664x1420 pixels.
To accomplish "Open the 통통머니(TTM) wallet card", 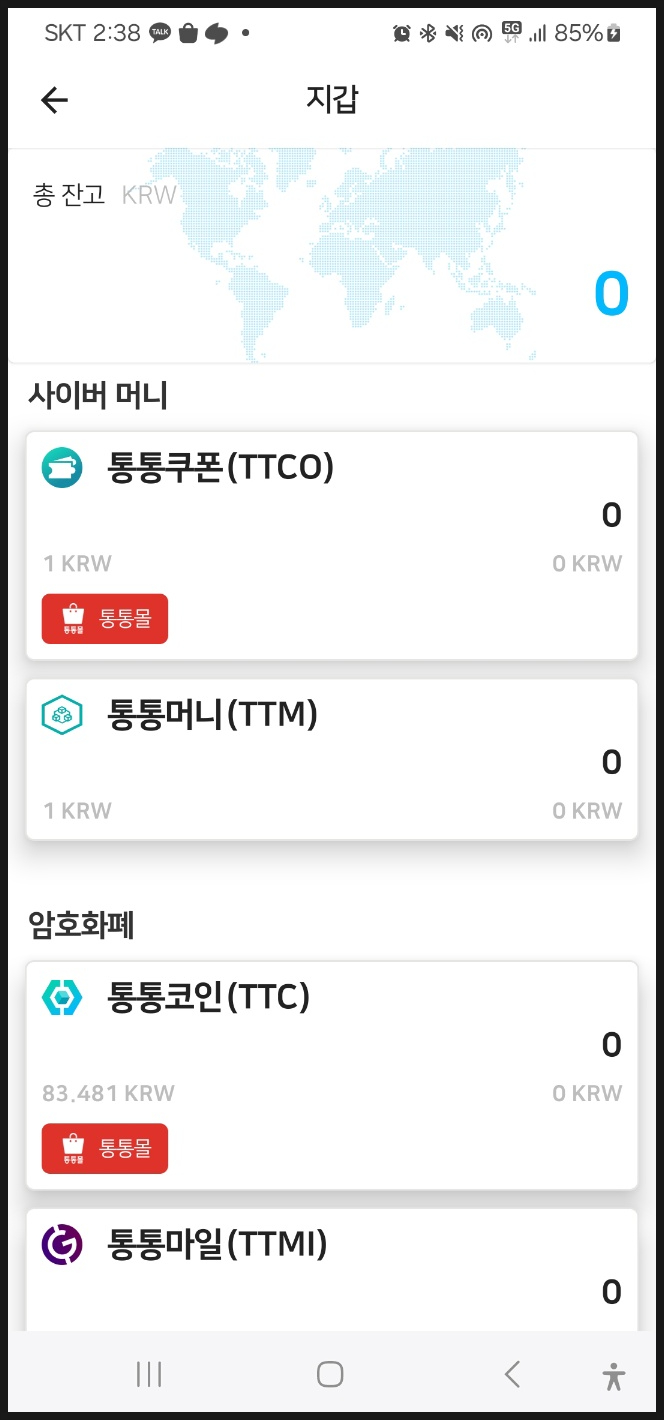I will click(x=330, y=760).
